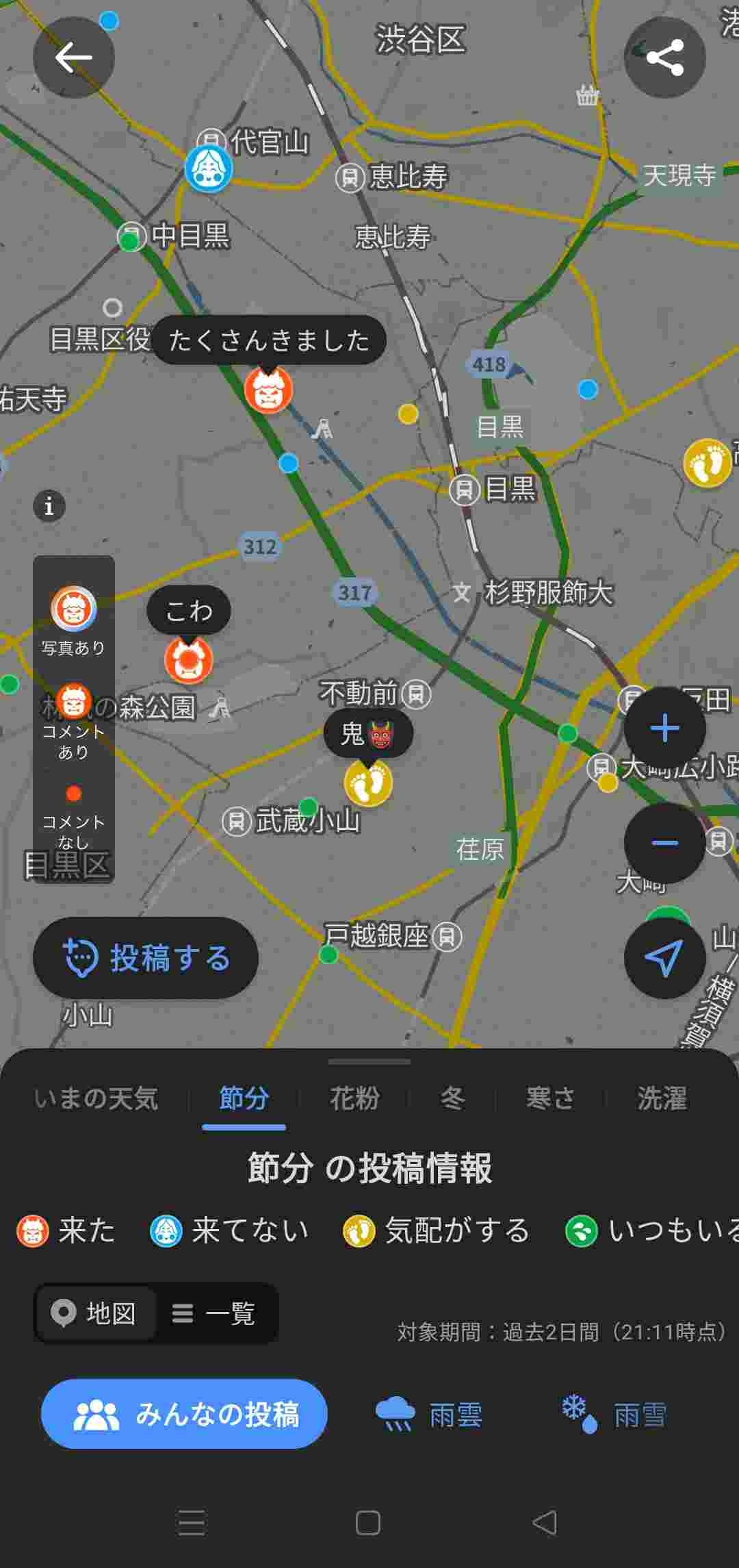Screen dimensions: 739x1568
Task: Zoom in on the map
Action: click(664, 728)
